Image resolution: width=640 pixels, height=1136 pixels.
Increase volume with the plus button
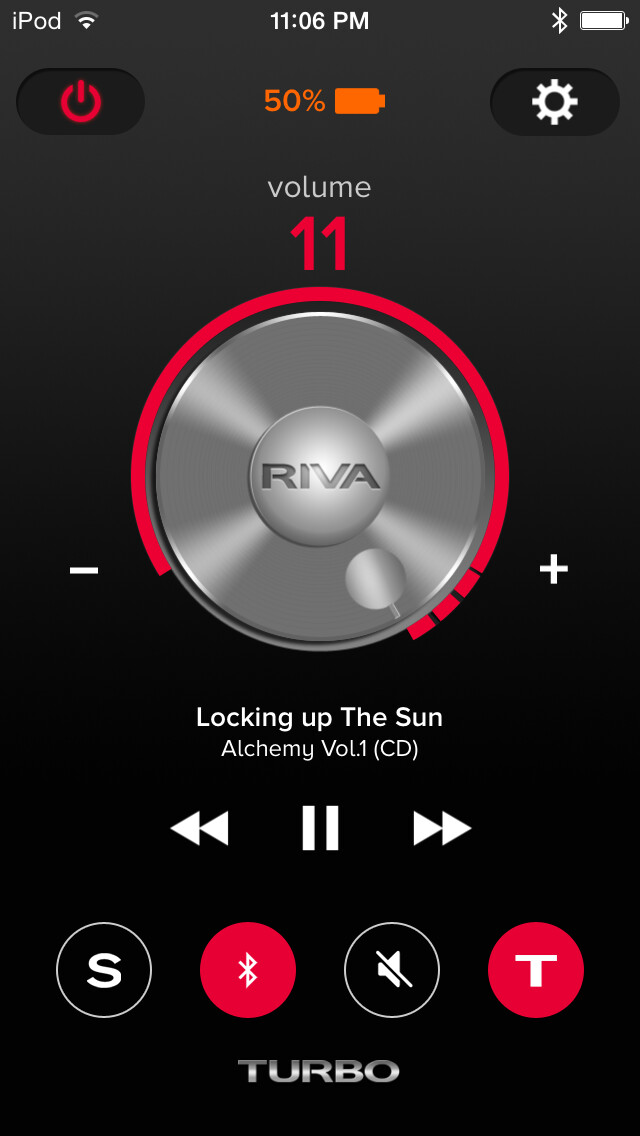coord(553,570)
